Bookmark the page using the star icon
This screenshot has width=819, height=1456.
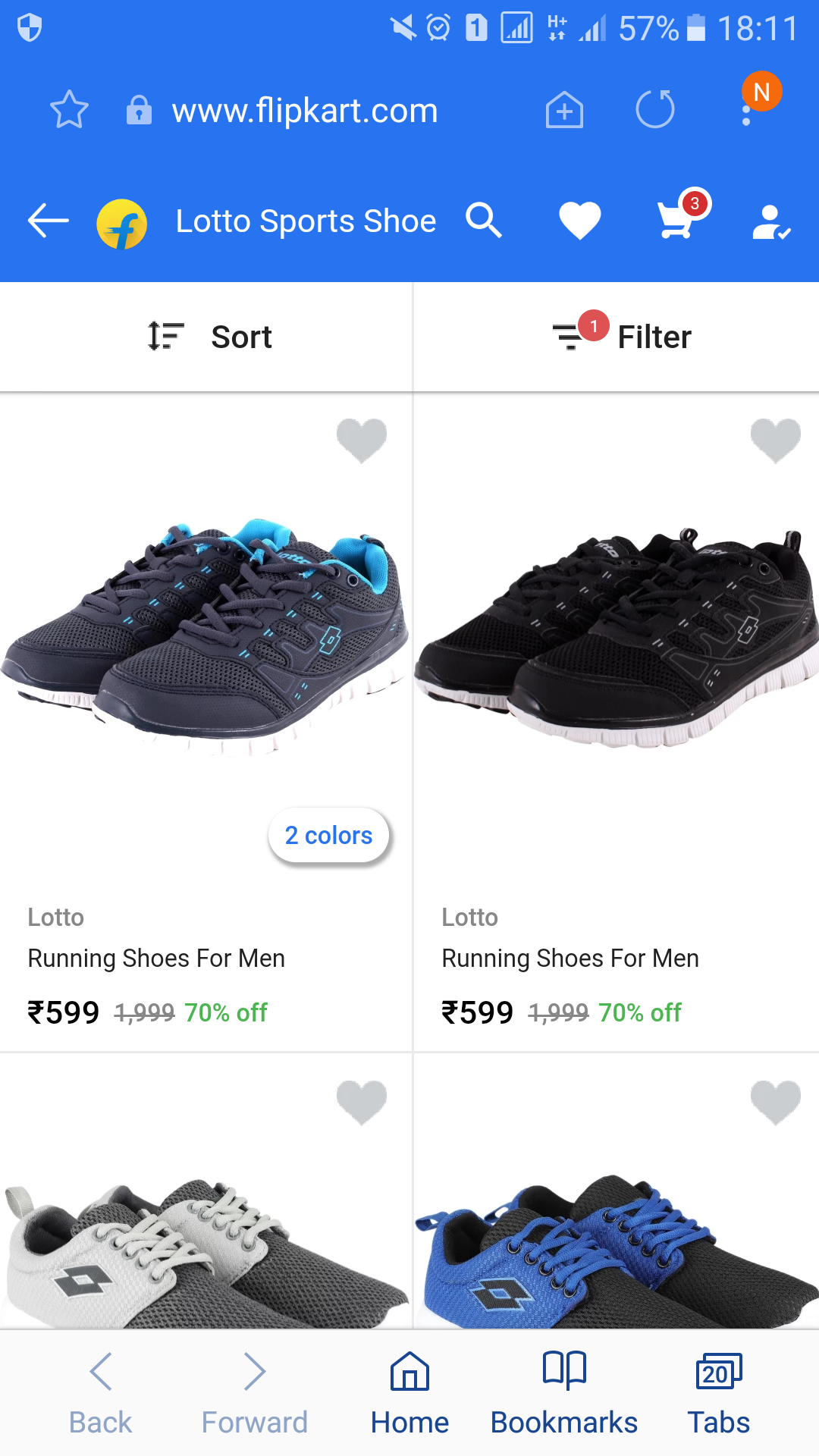click(70, 109)
